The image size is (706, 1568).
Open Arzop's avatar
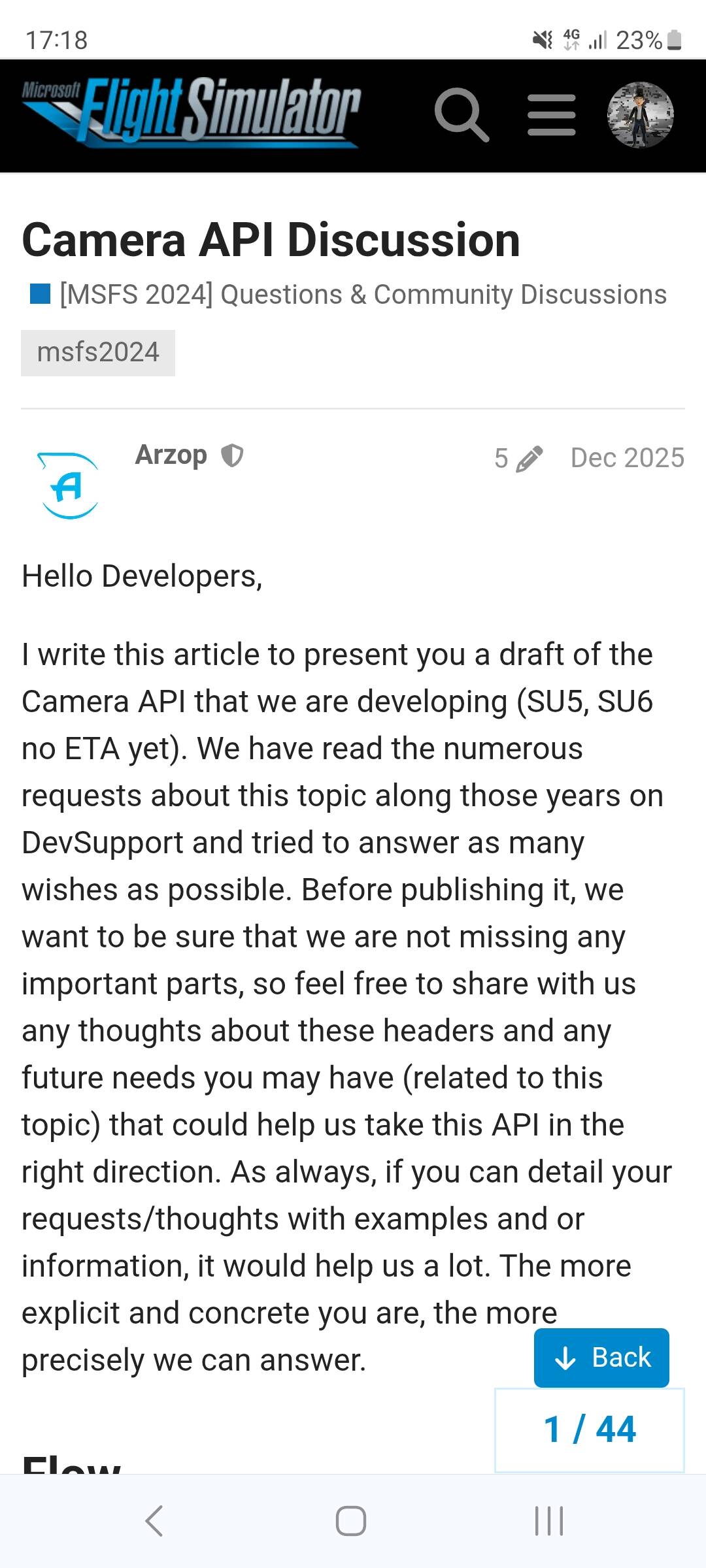pos(69,485)
